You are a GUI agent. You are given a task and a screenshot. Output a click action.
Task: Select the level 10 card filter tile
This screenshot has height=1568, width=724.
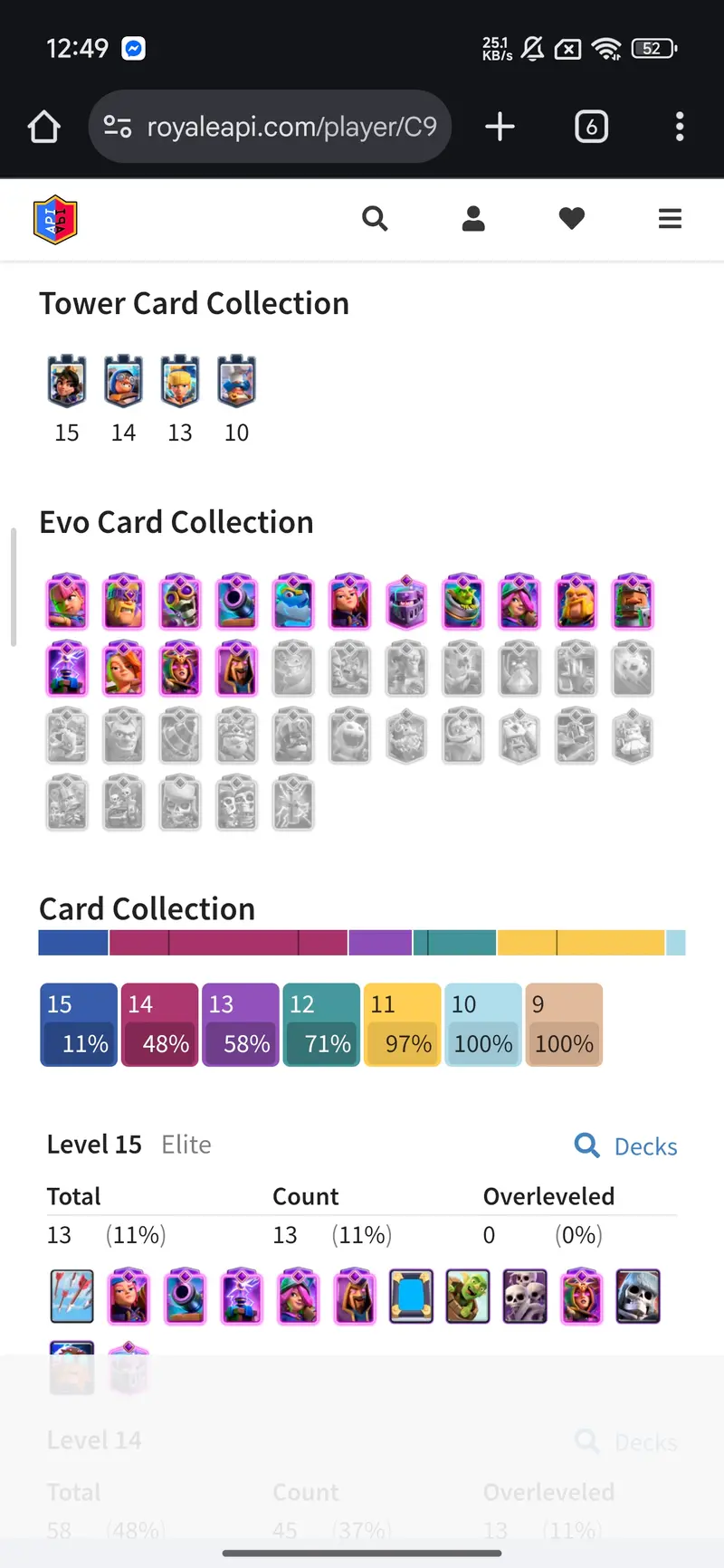pyautogui.click(x=482, y=1024)
